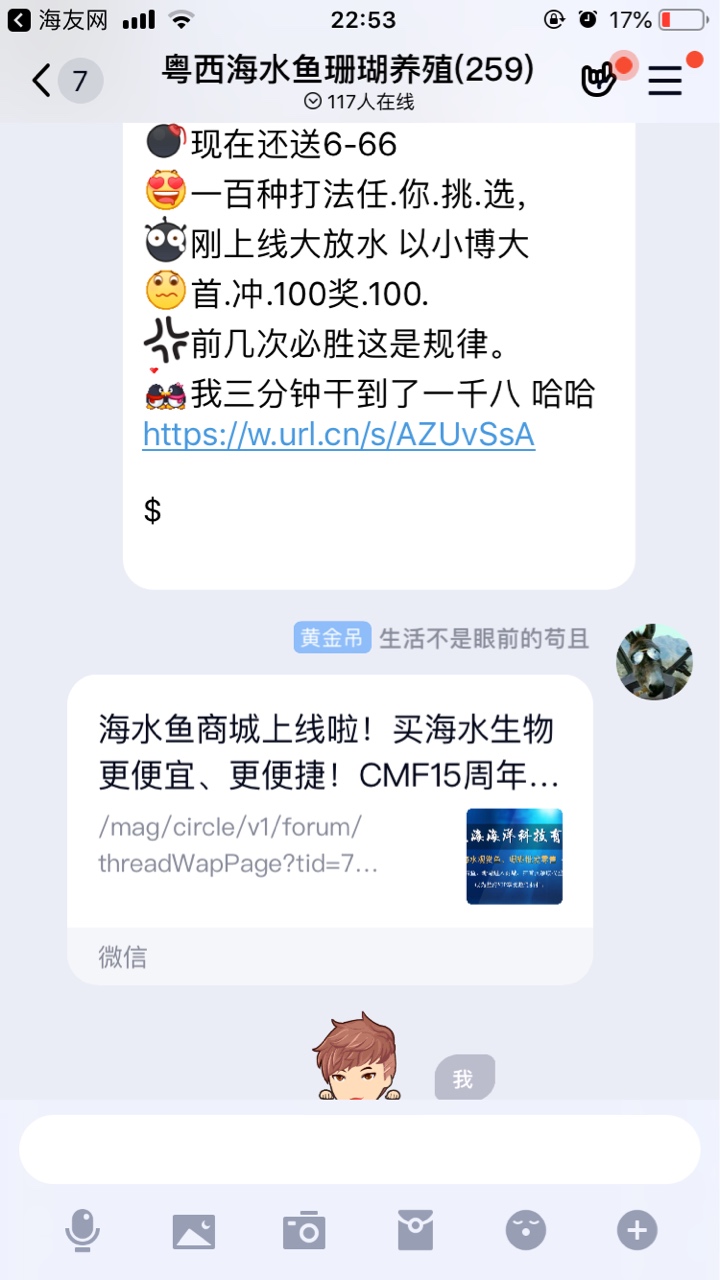720x1280 pixels.
Task: Return to 海友网 app via the status bar
Action: pos(48,19)
